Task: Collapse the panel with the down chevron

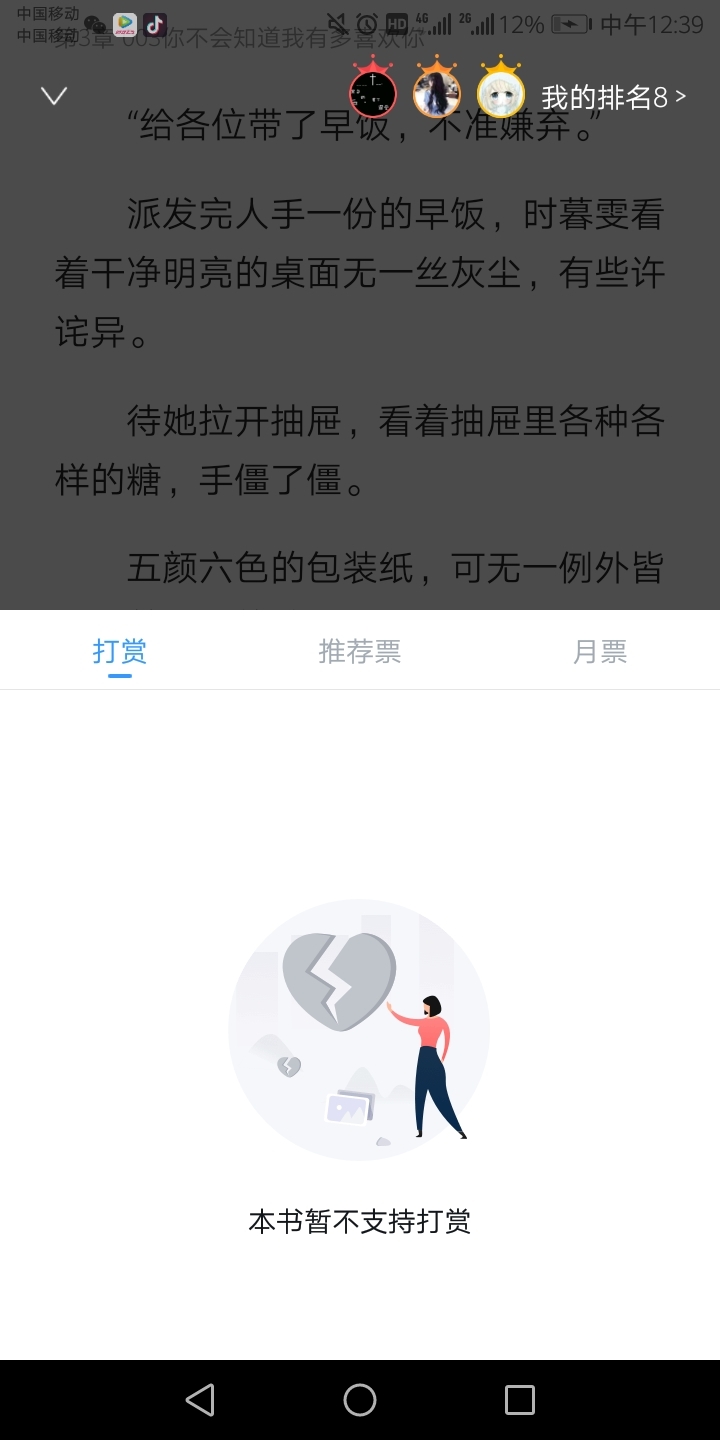Action: pos(54,96)
